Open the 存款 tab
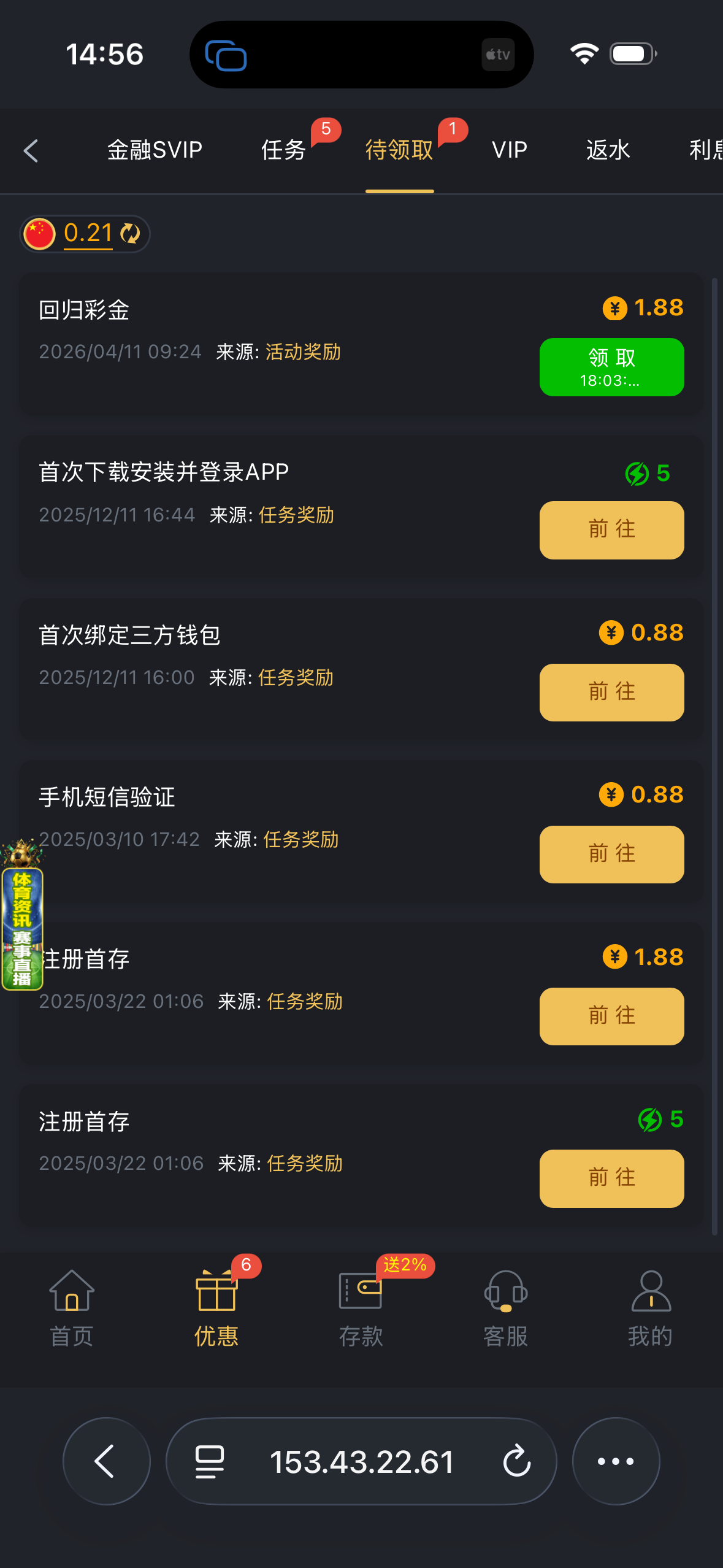The image size is (723, 1568). pos(361,1308)
